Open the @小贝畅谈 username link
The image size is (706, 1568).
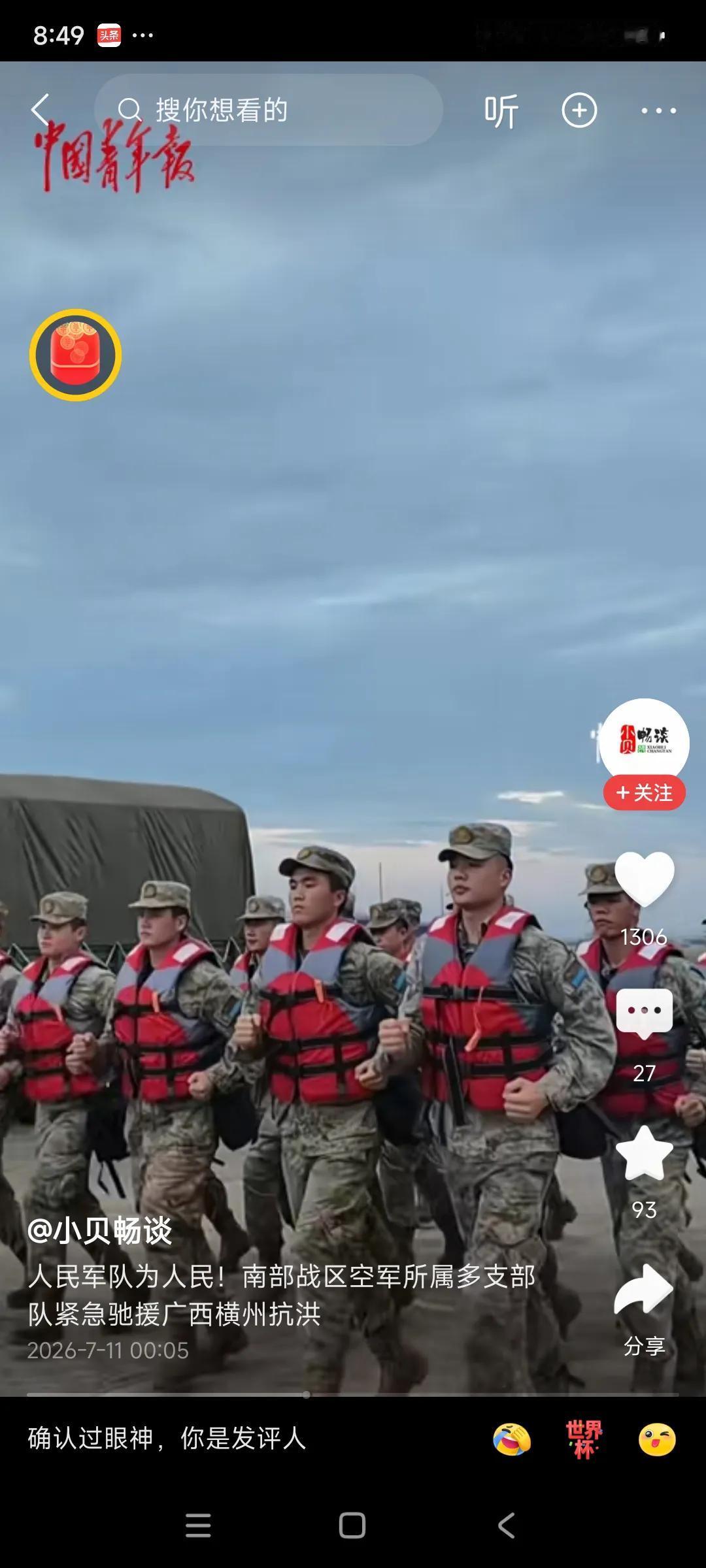coord(99,1231)
